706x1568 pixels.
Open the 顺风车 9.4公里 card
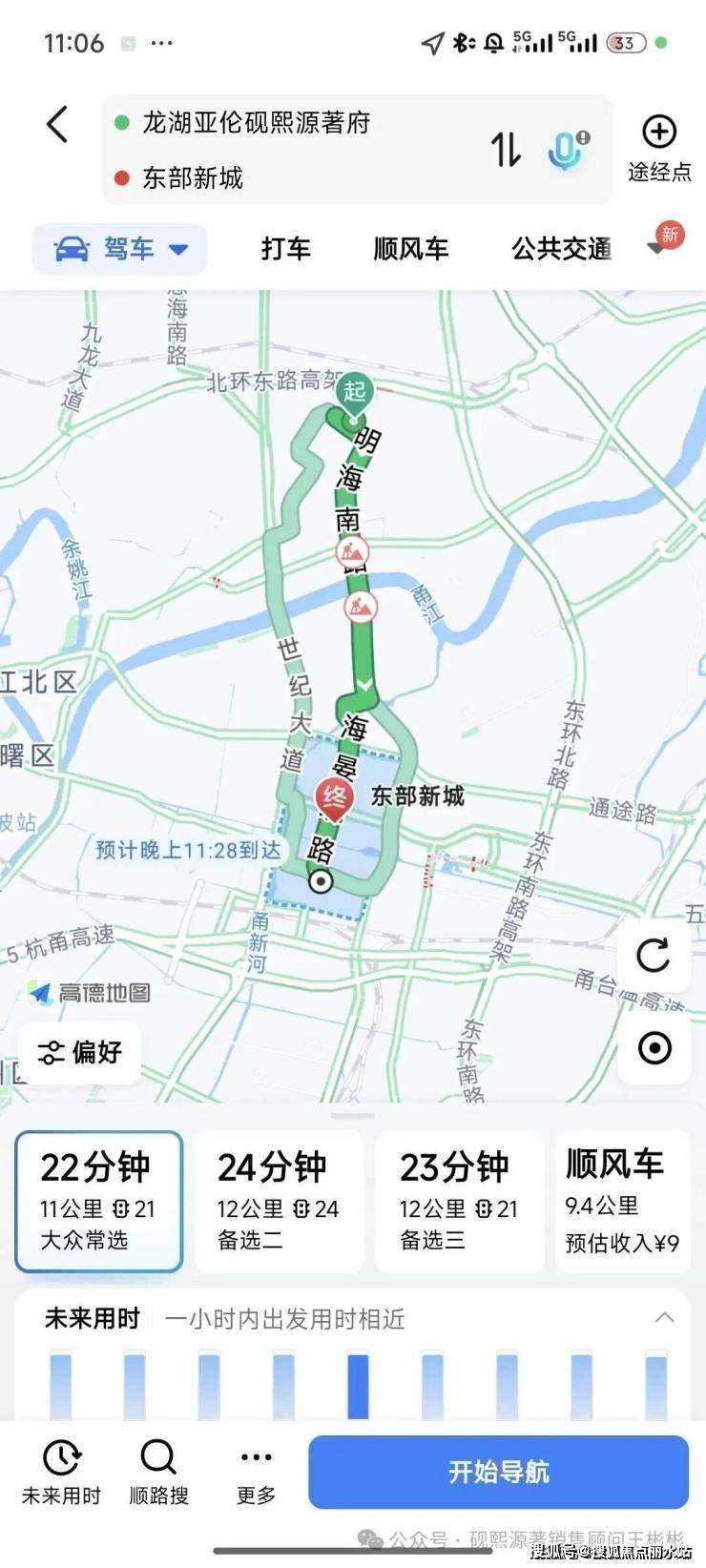pyautogui.click(x=622, y=1201)
